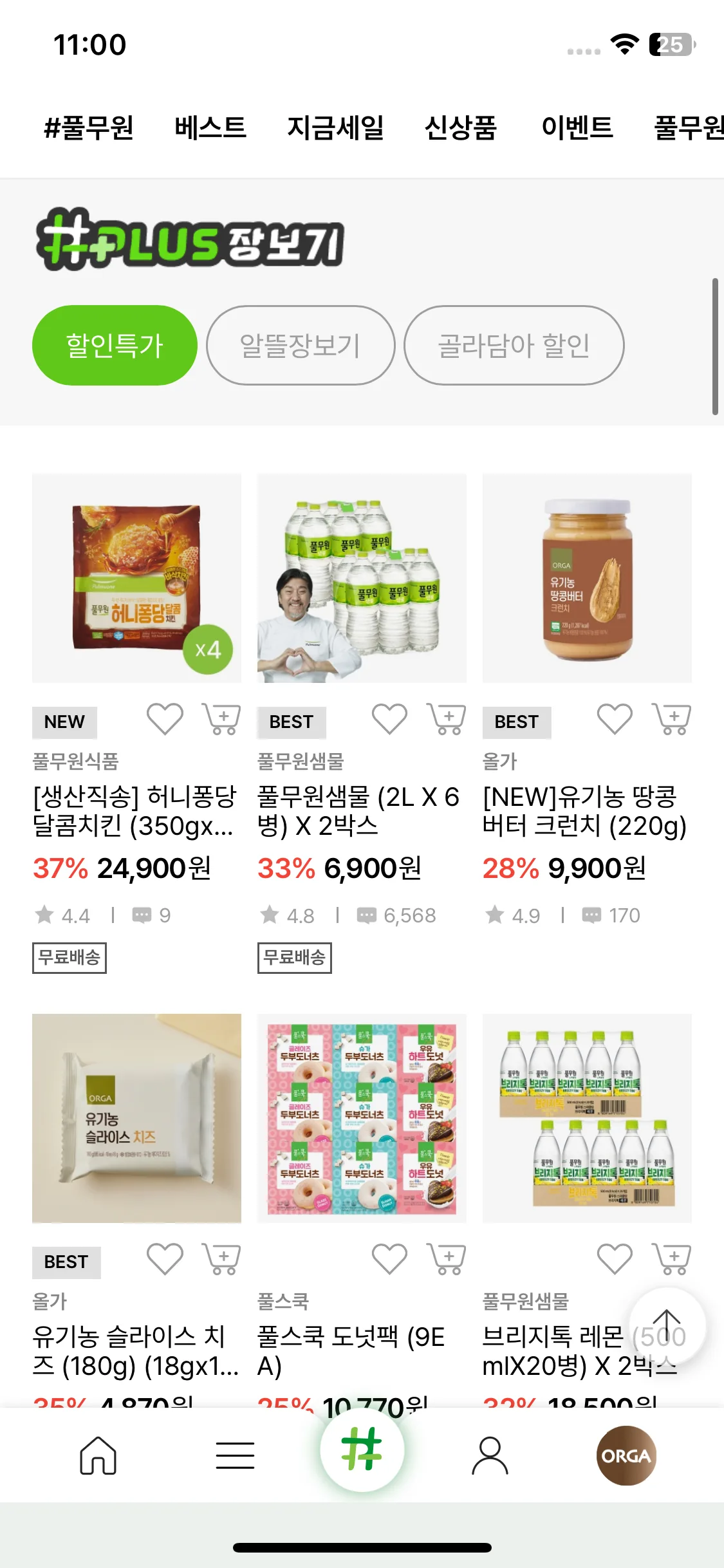The width and height of the screenshot is (724, 1568).
Task: Open the category menu tab
Action: tap(235, 1455)
